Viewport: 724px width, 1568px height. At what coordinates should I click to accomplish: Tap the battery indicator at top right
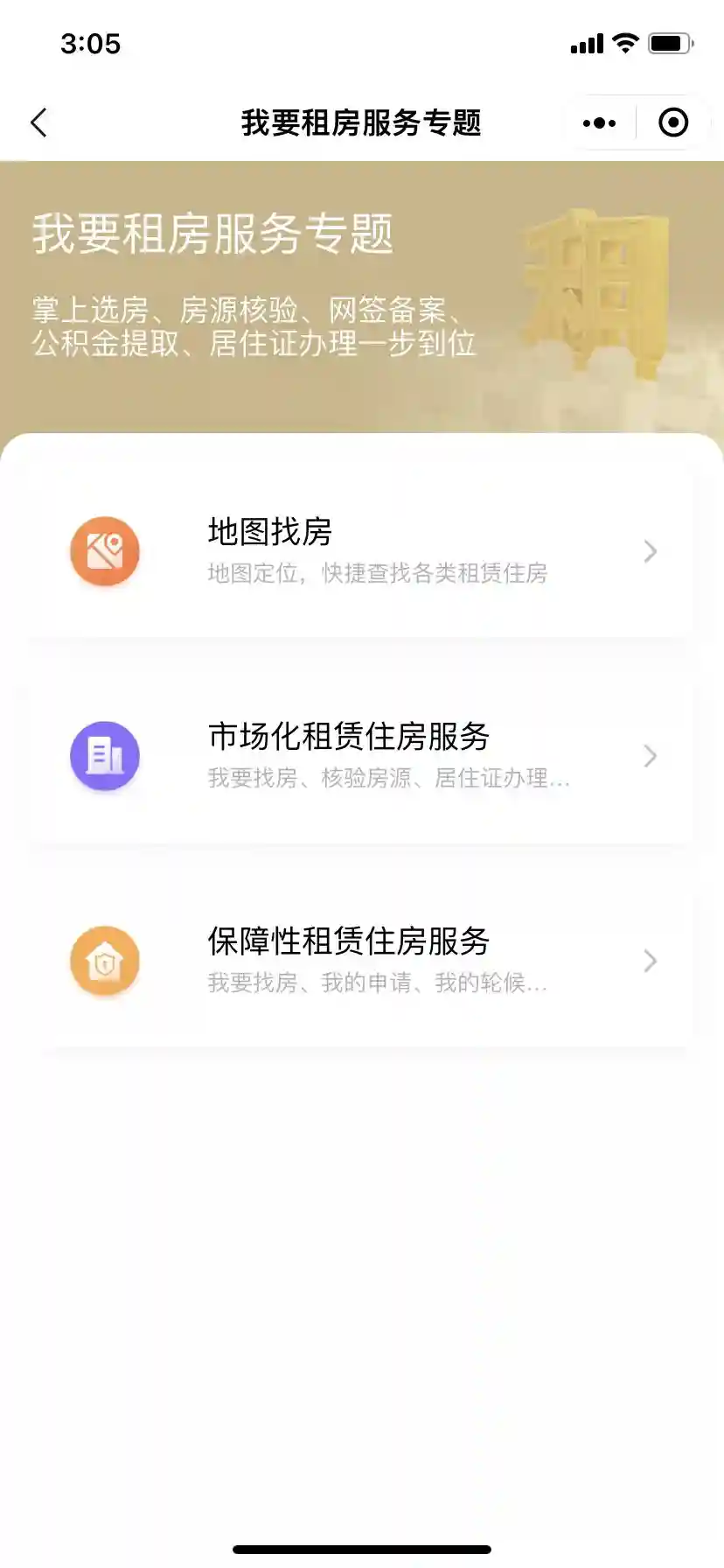668,44
